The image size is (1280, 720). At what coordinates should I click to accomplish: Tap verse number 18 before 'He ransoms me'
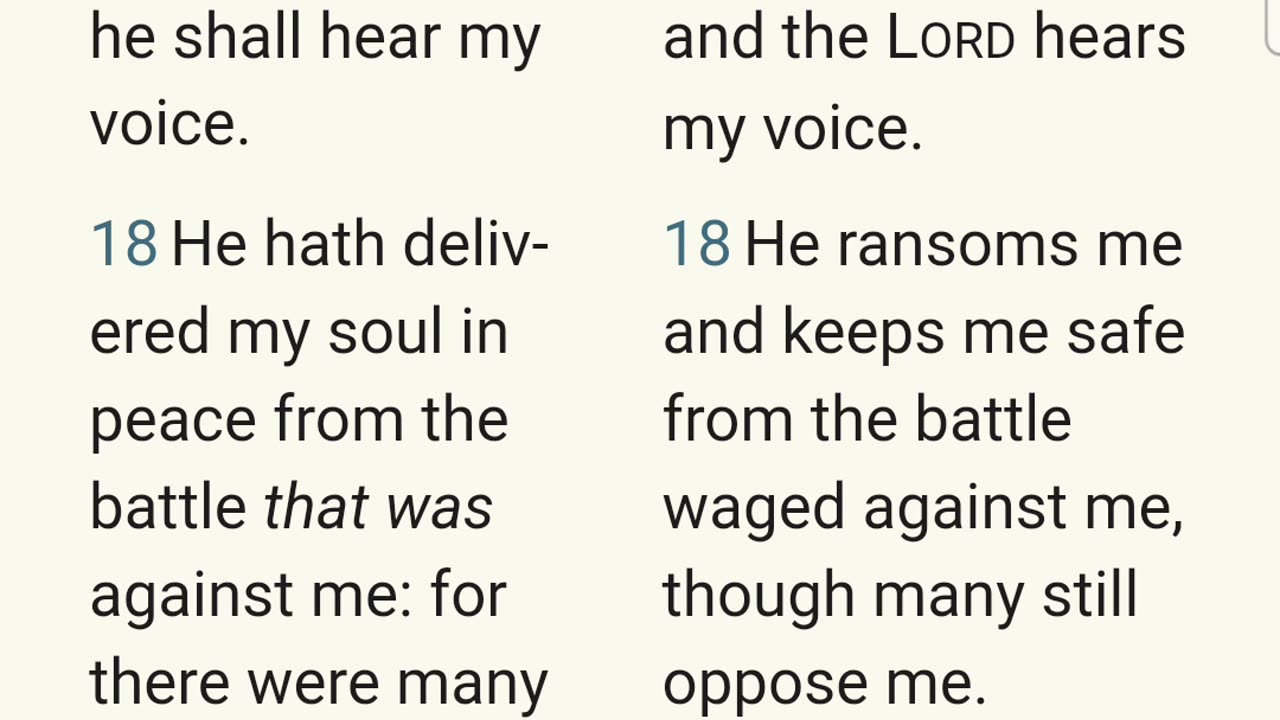tap(697, 245)
